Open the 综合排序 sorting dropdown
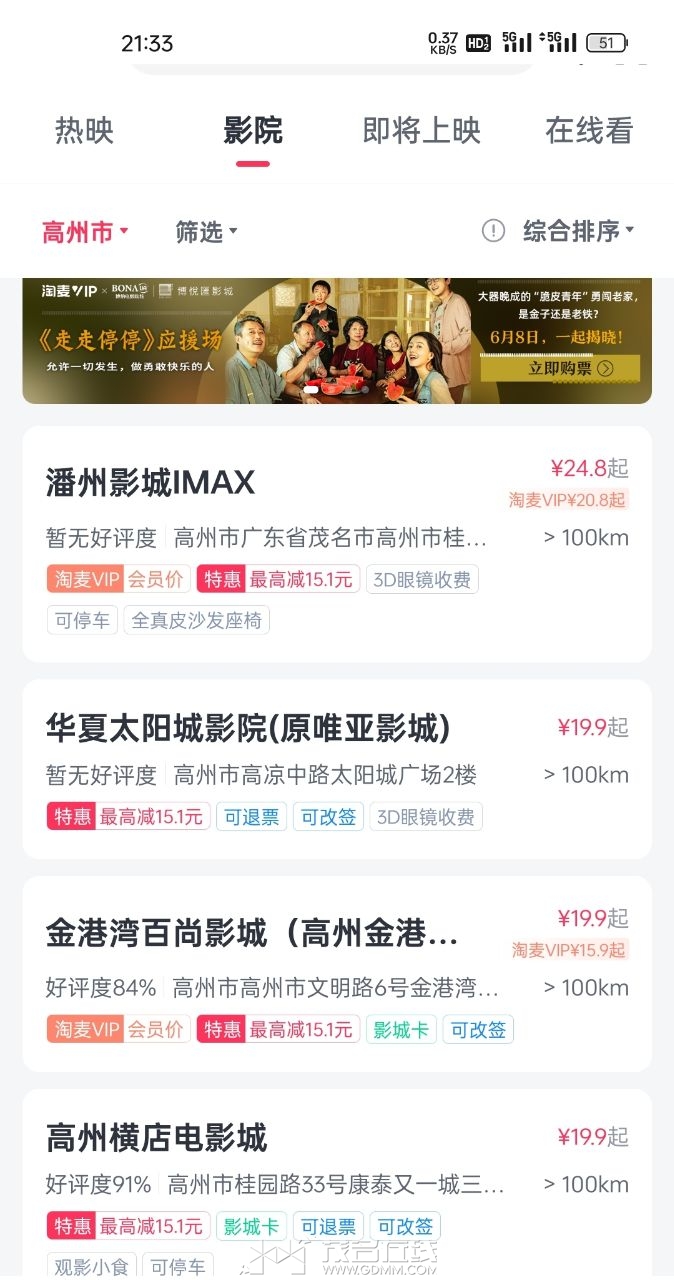Image resolution: width=674 pixels, height=1280 pixels. pos(577,231)
